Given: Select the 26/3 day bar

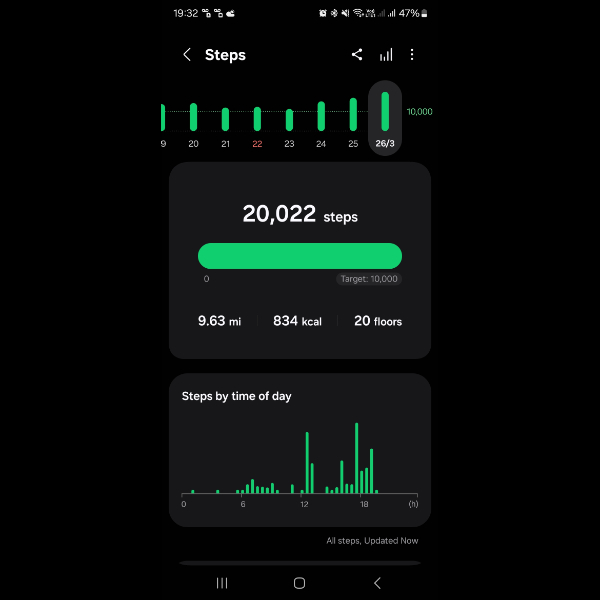Looking at the screenshot, I should pyautogui.click(x=385, y=115).
